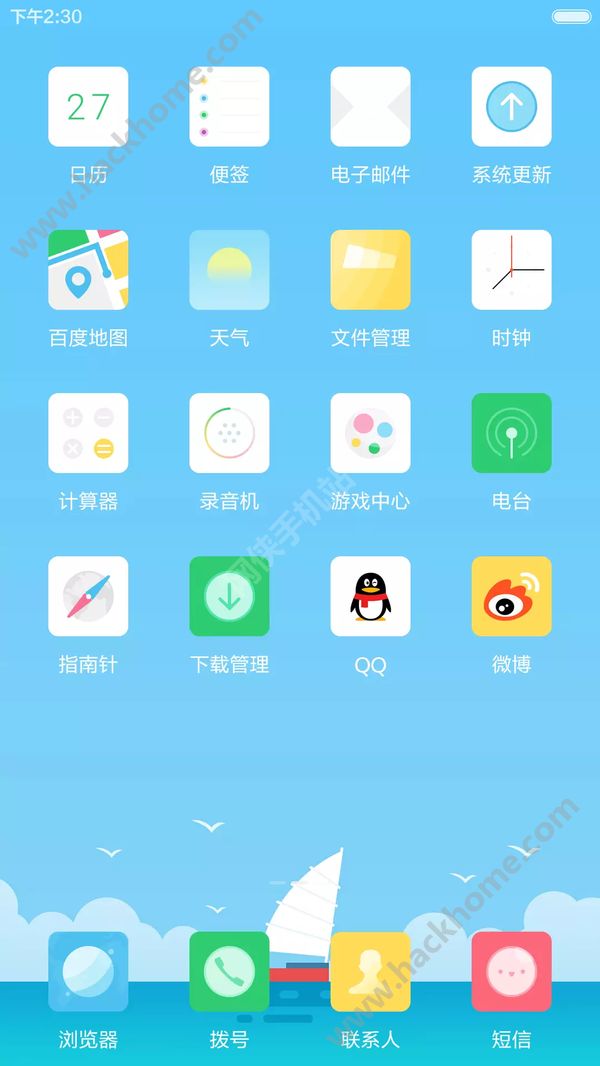Open the 浏览器 browser in the dock
600x1066 pixels.
tap(88, 972)
